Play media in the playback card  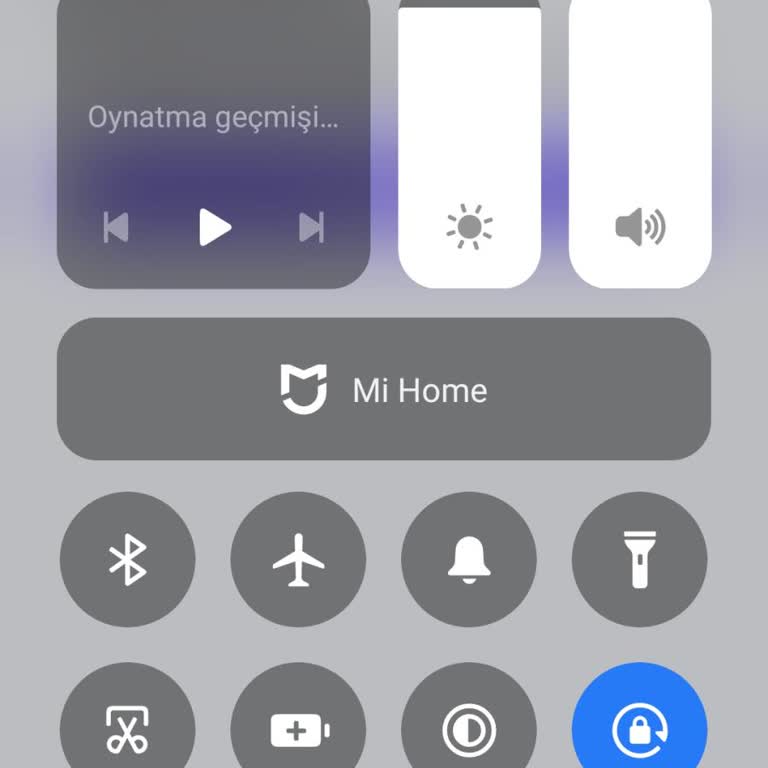(214, 228)
